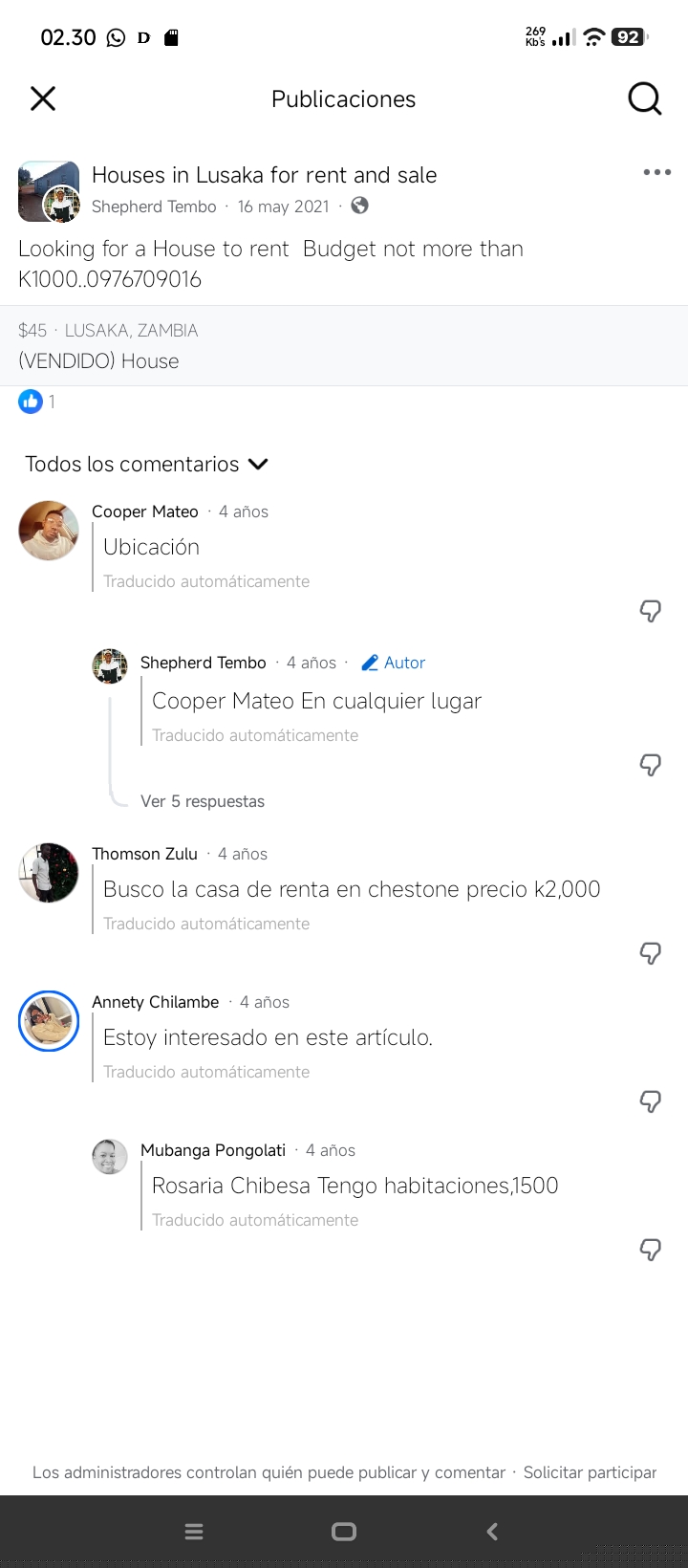The height and width of the screenshot is (1568, 688).
Task: Downvote Cooper Mateo's Ubicación comment
Action: coord(650,611)
